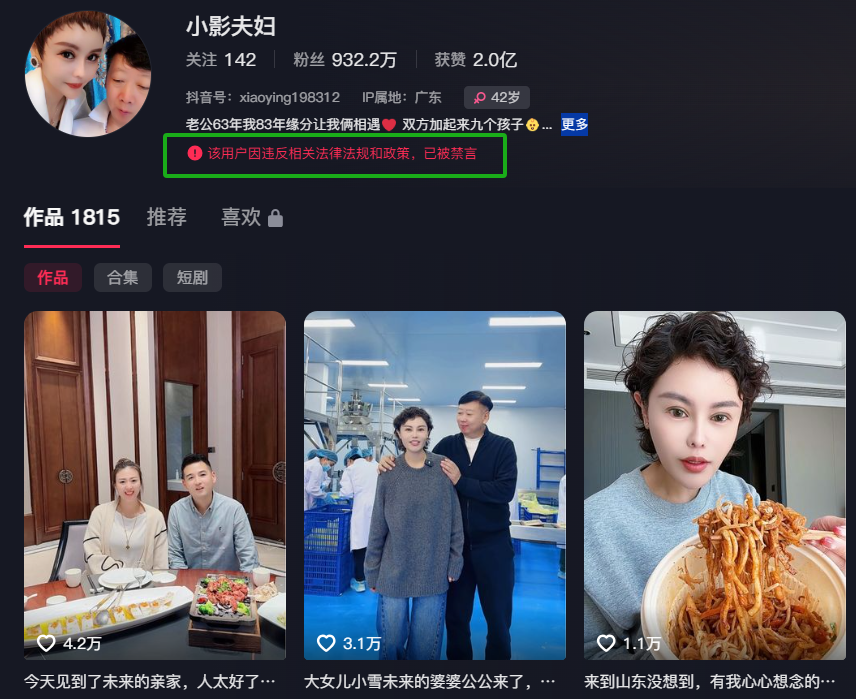This screenshot has width=856, height=699.
Task: Open the profile avatar of 小影夫妇
Action: click(88, 76)
